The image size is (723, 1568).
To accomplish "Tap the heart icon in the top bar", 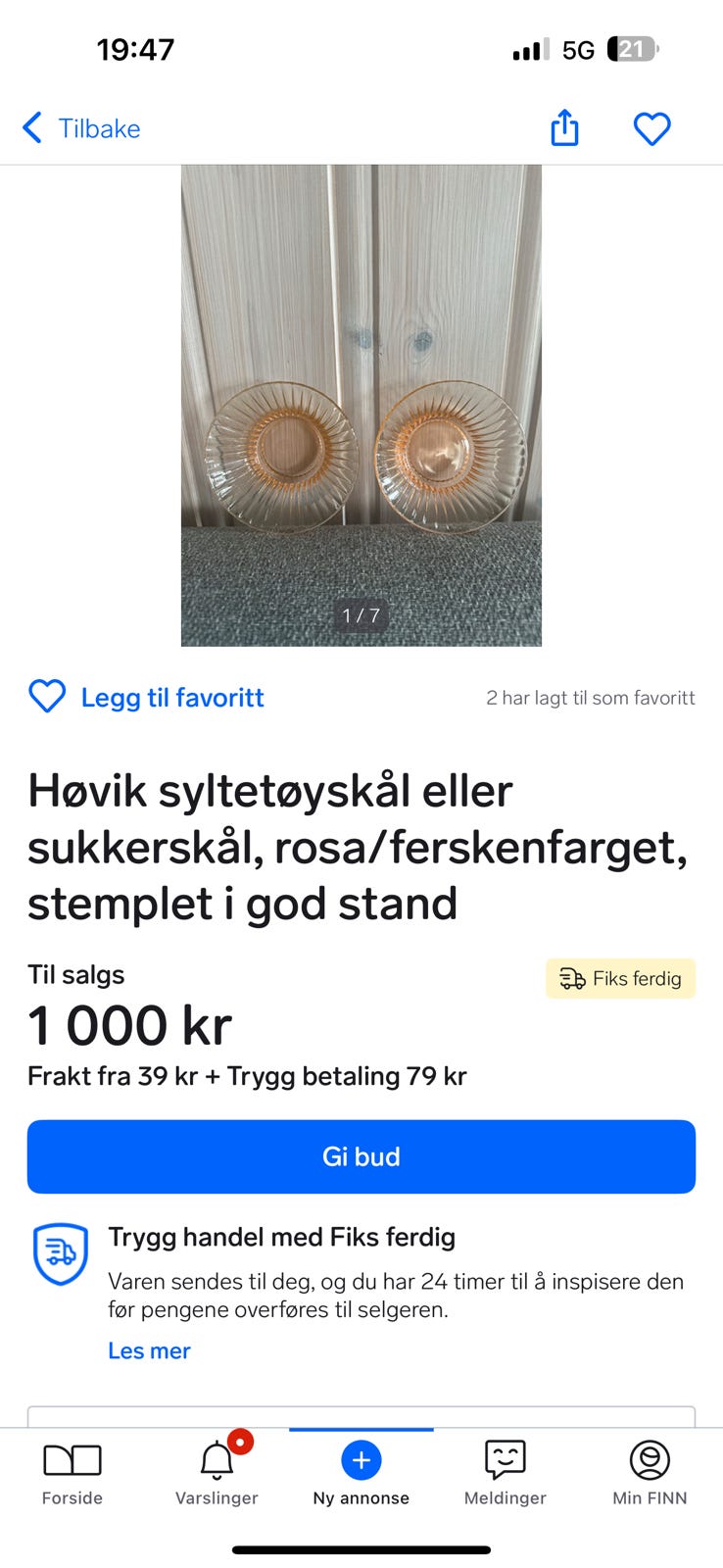I will tap(651, 128).
